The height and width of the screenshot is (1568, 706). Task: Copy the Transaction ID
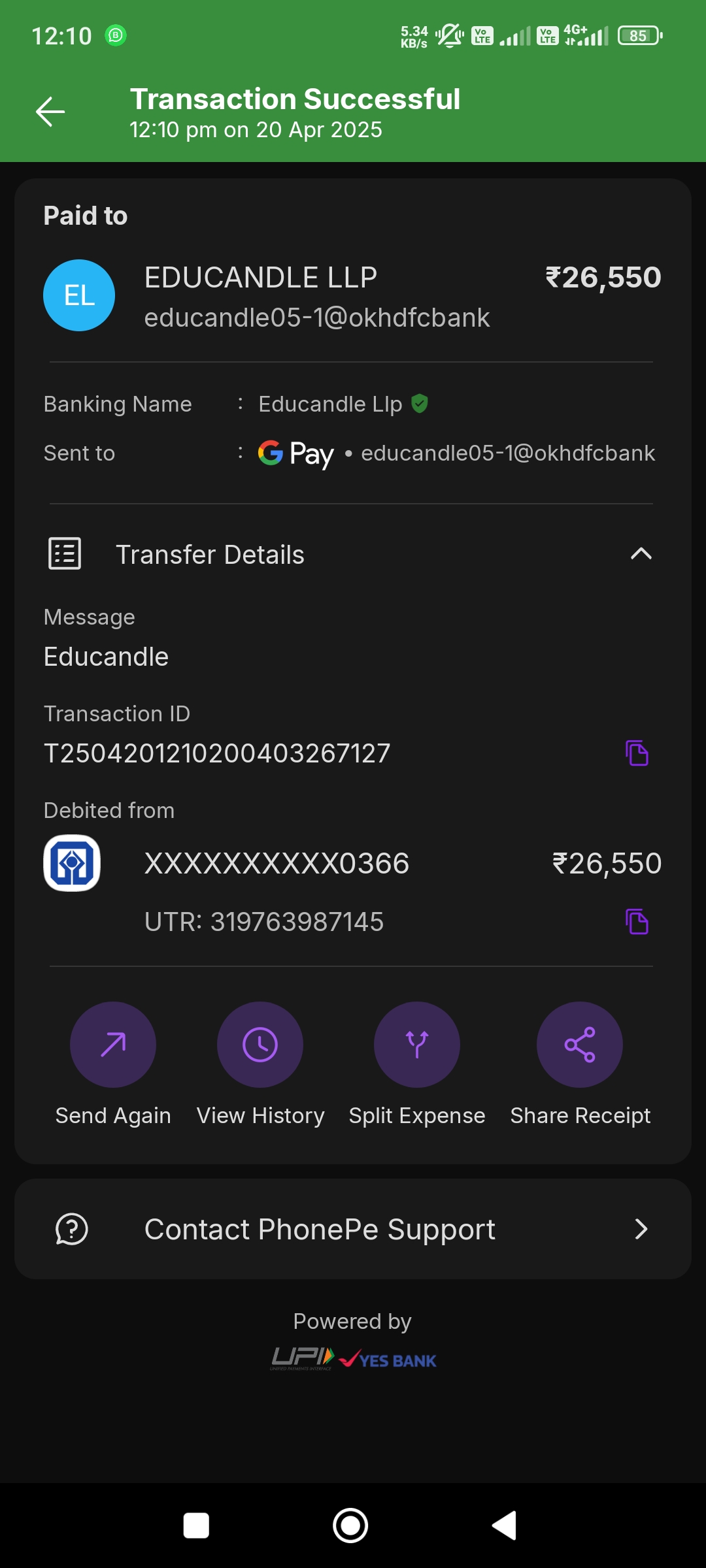point(637,753)
